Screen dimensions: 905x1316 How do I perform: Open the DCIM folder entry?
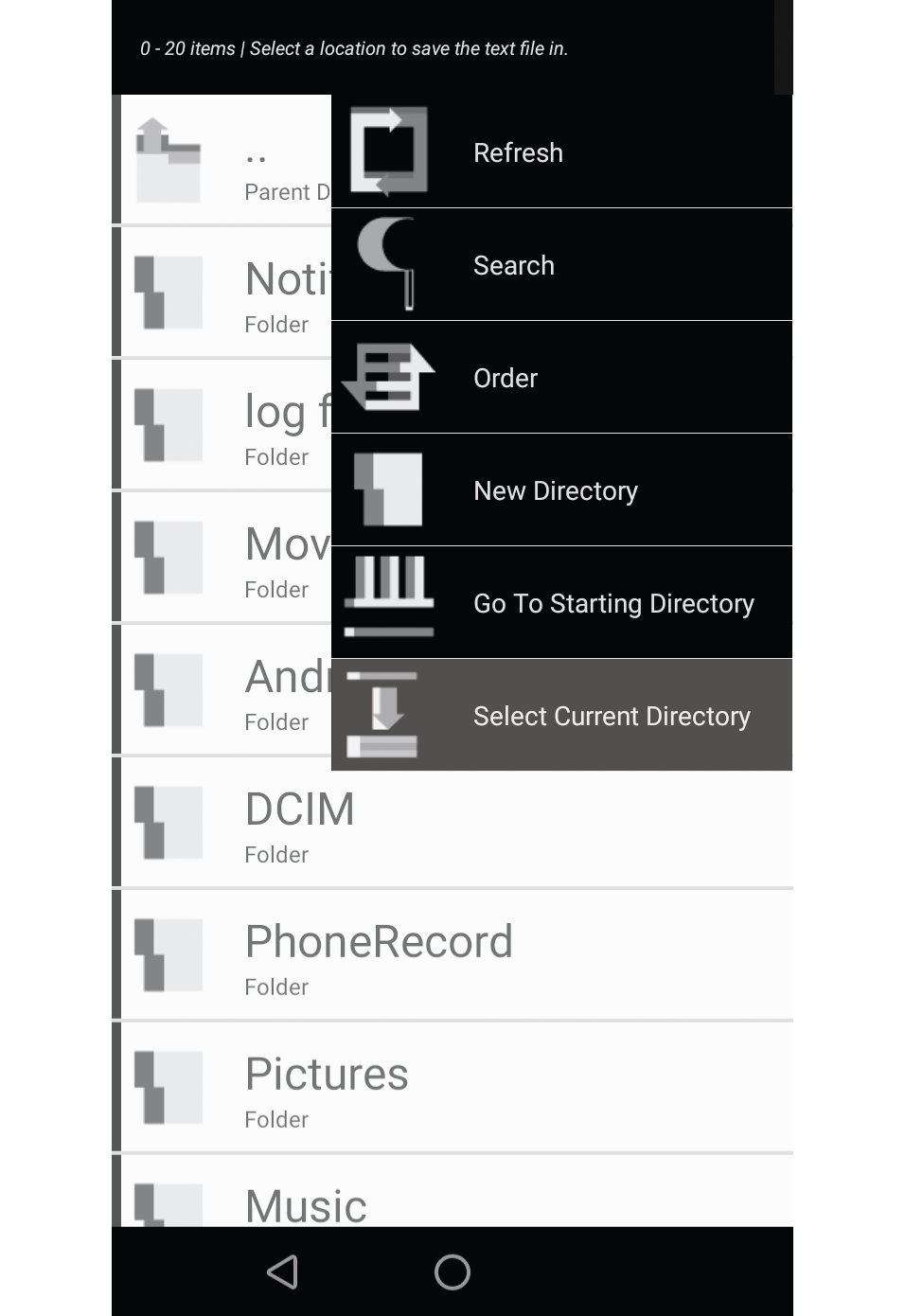pos(454,822)
